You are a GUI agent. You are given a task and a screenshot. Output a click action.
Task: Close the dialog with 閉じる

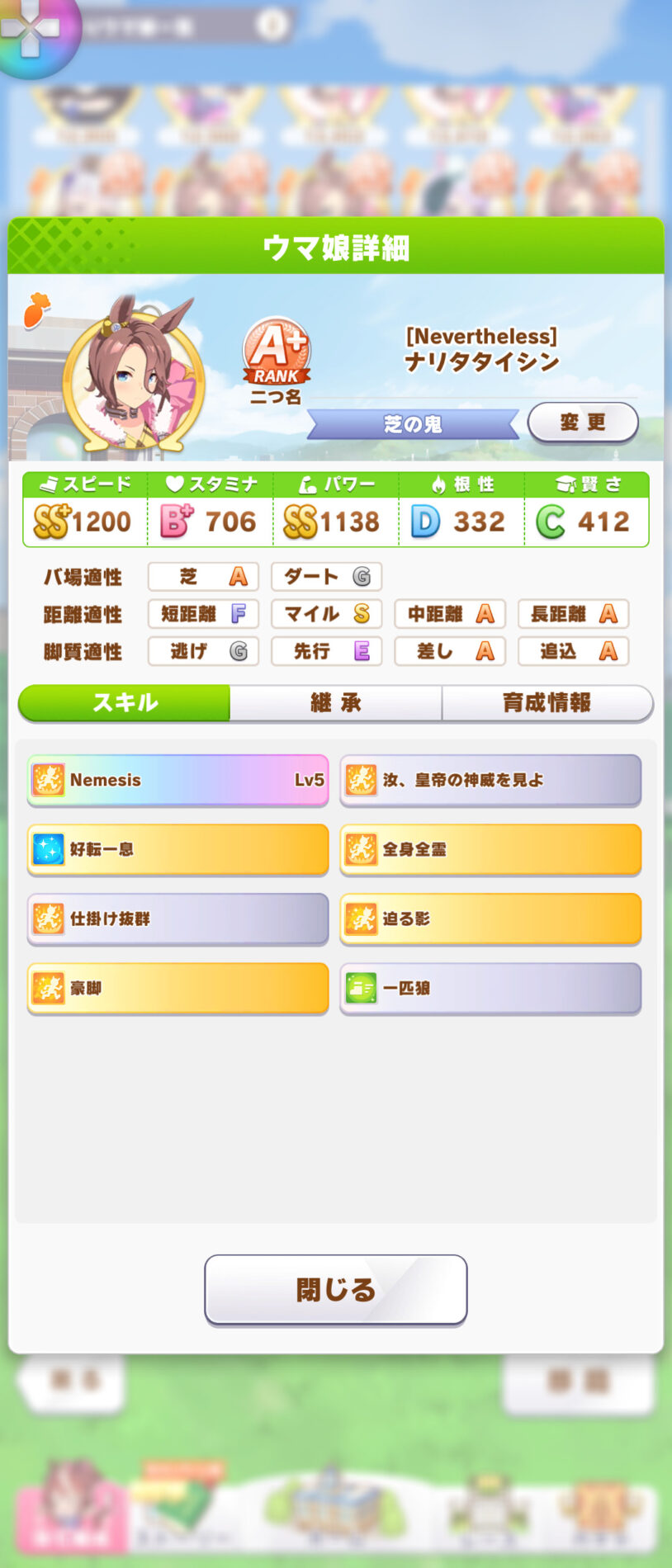tap(335, 1289)
